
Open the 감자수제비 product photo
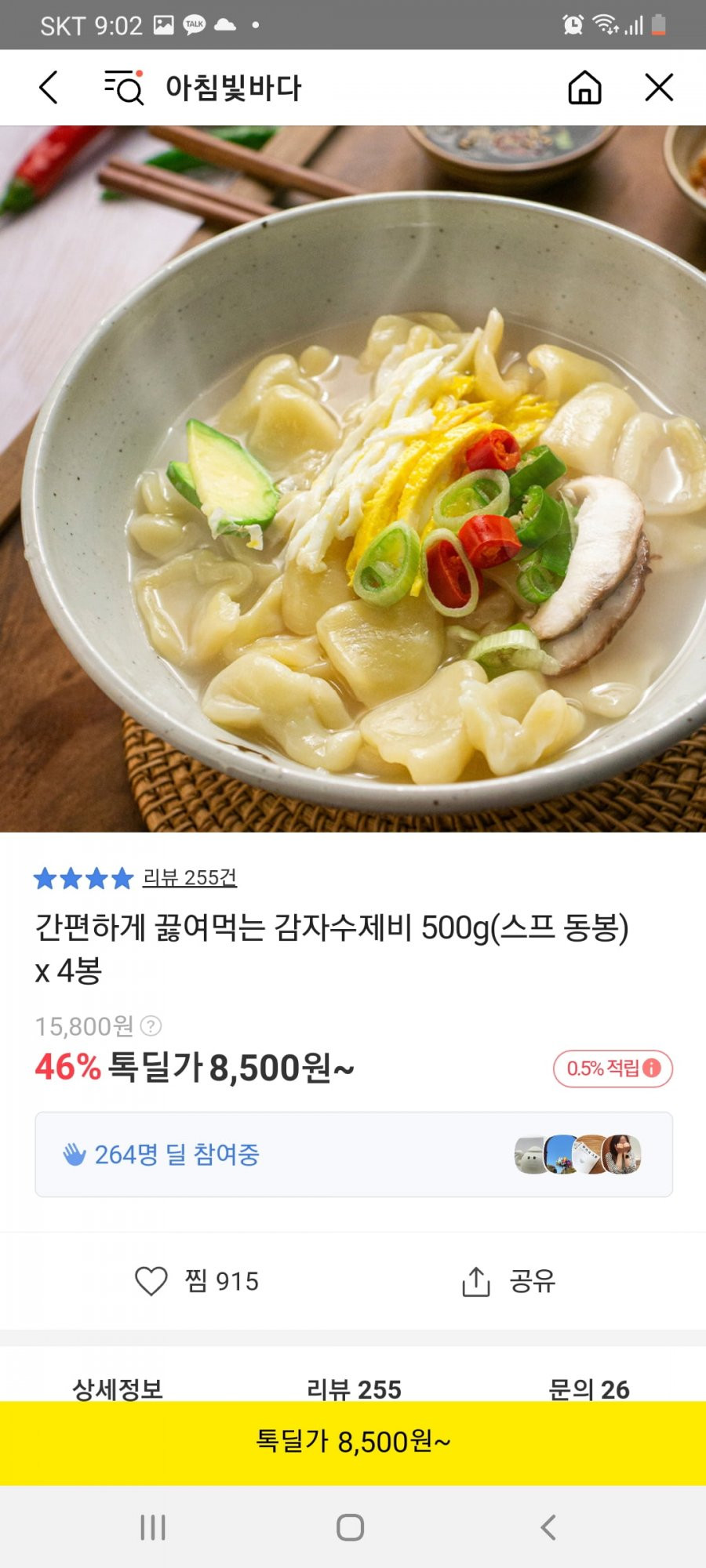pyautogui.click(x=353, y=478)
